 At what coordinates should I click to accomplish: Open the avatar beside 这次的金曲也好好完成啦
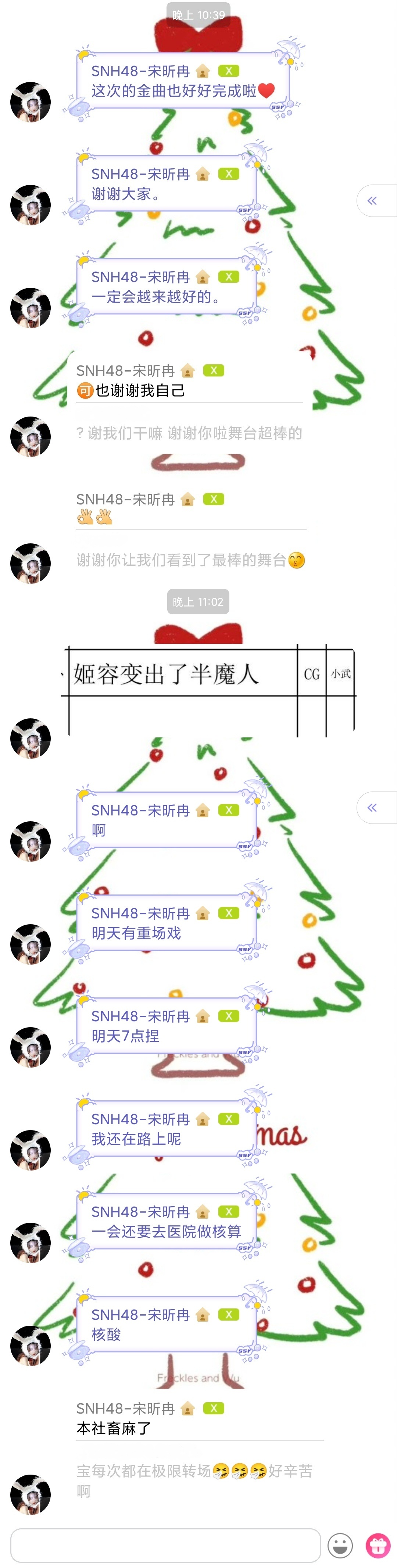tap(31, 102)
